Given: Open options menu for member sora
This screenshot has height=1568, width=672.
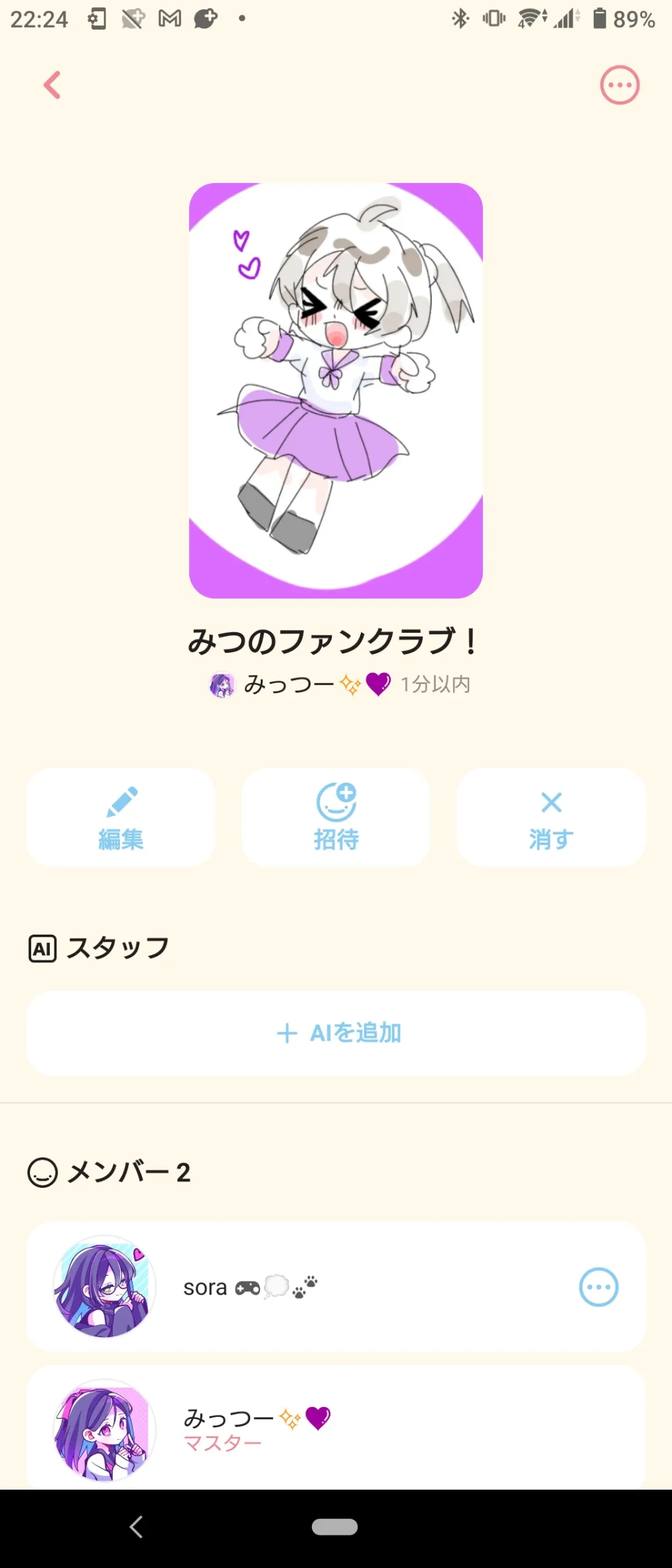Looking at the screenshot, I should tap(598, 1287).
